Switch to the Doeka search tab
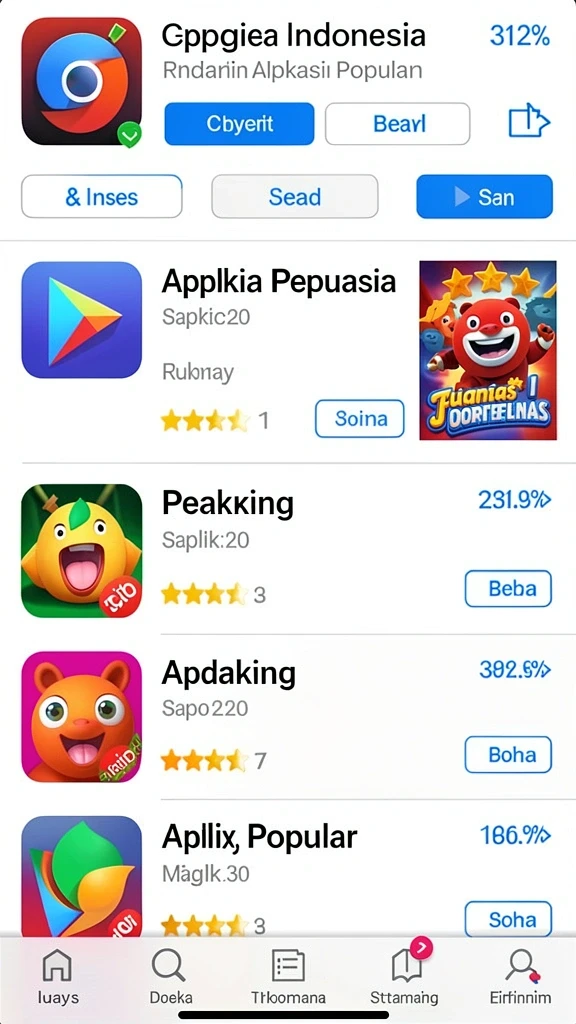This screenshot has height=1024, width=576. pyautogui.click(x=170, y=978)
